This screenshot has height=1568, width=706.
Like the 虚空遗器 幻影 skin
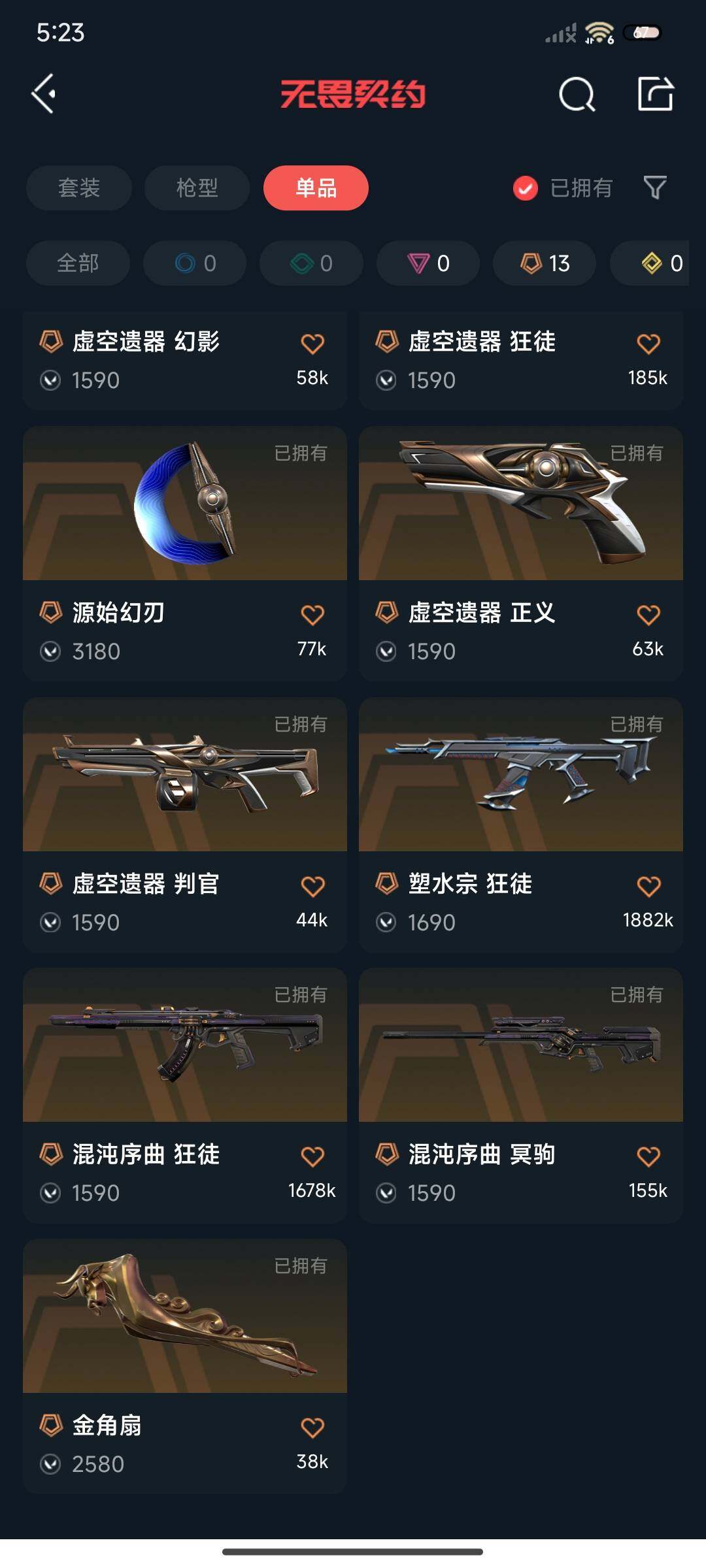tap(312, 344)
